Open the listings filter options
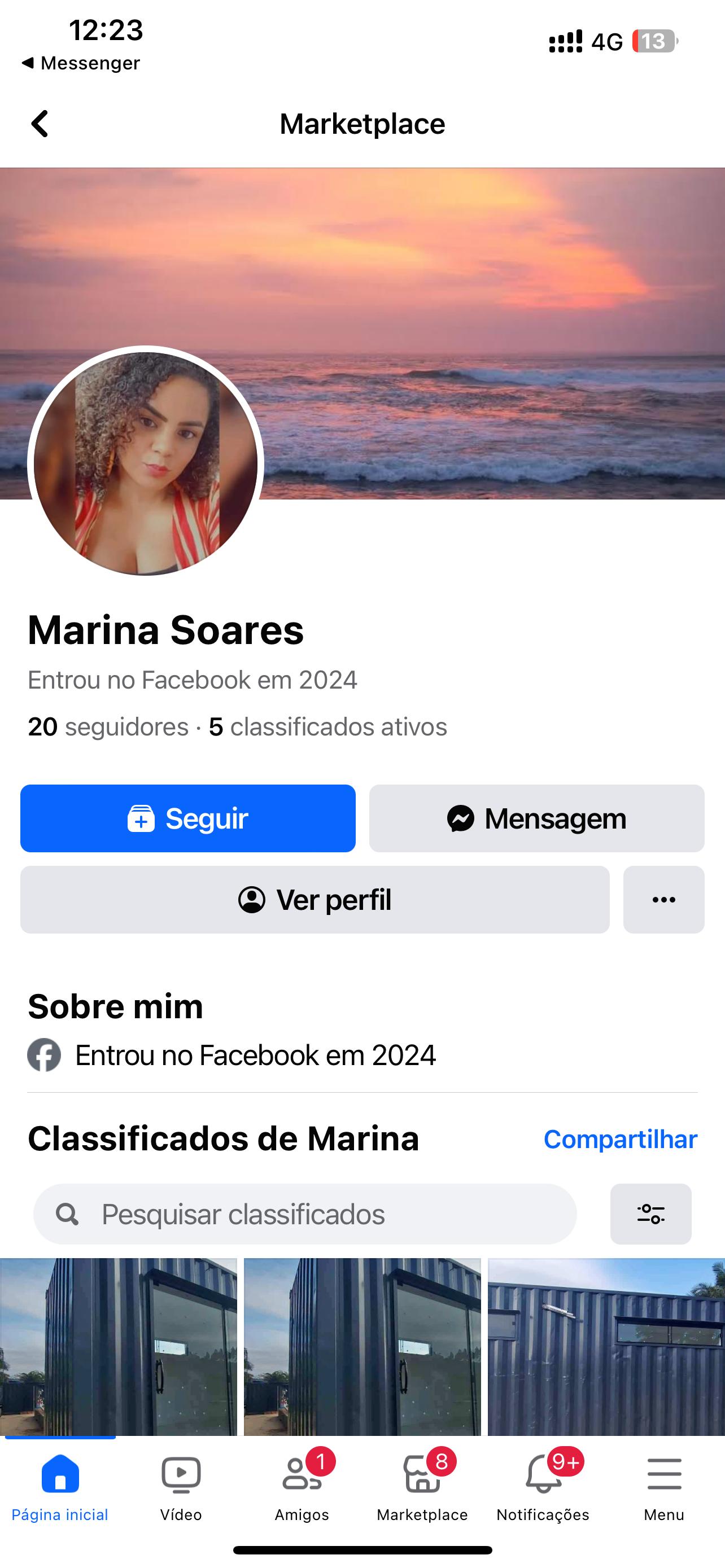Viewport: 725px width, 1568px height. (650, 1214)
